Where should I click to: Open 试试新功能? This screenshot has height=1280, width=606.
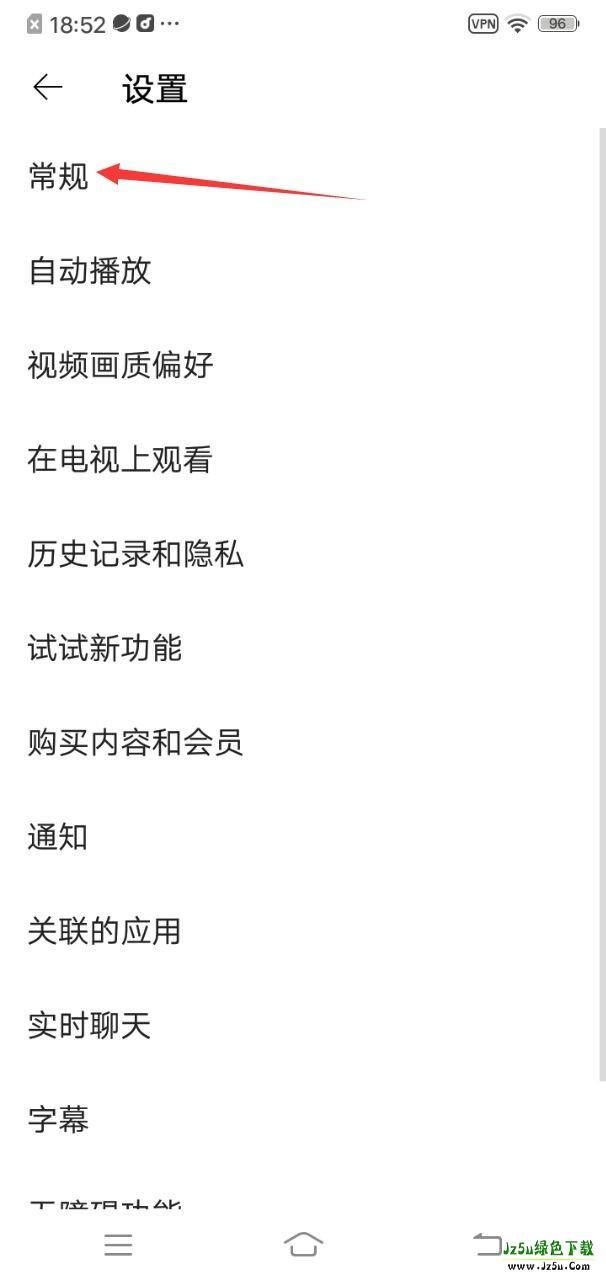[x=104, y=648]
